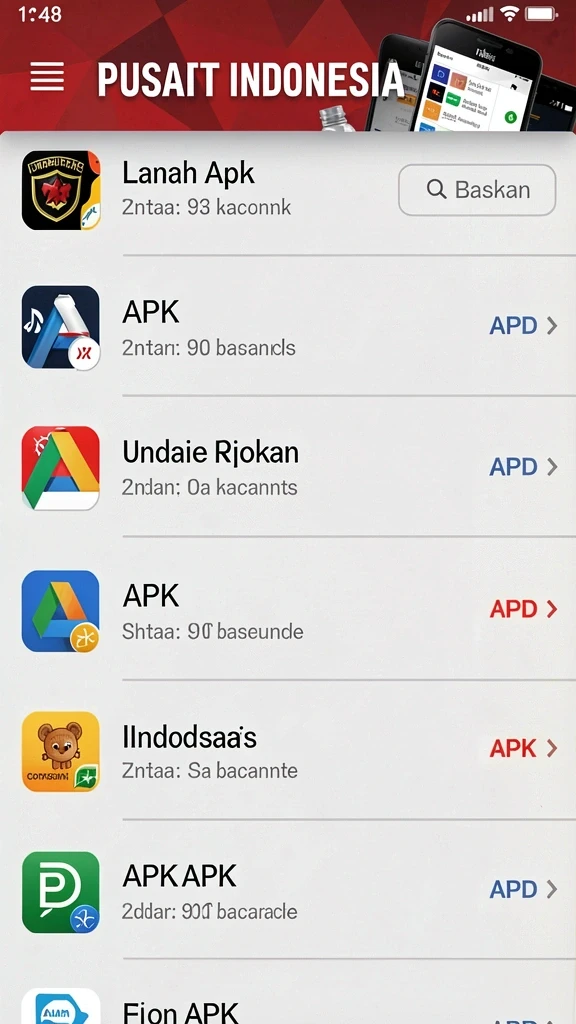Open the Lanah Apk row
Image resolution: width=576 pixels, height=1024 pixels.
[288, 191]
